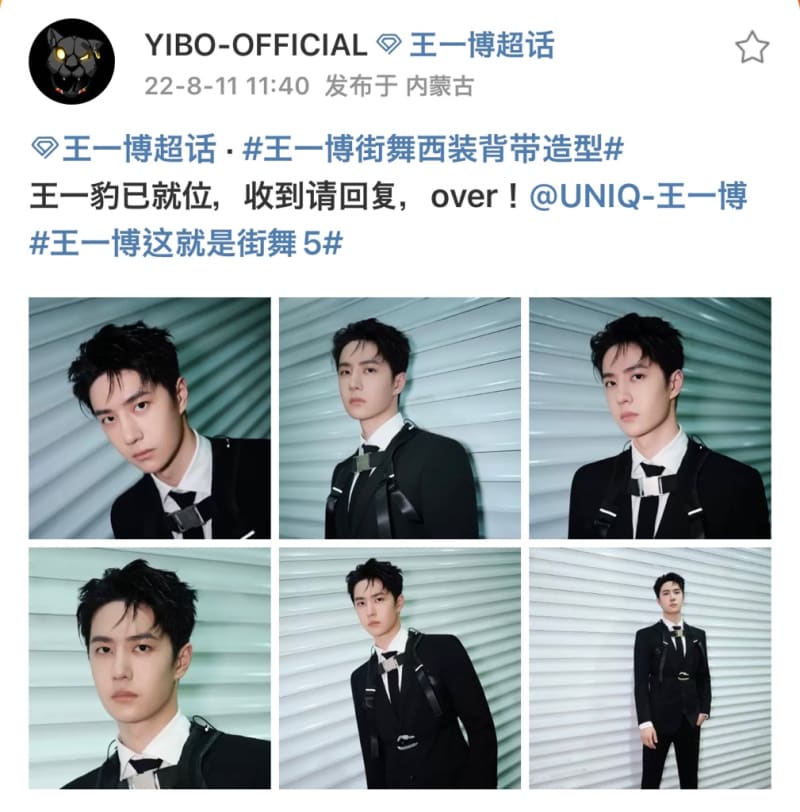Open hashtag #王一博街舞西装背带造型#

pyautogui.click(x=434, y=150)
